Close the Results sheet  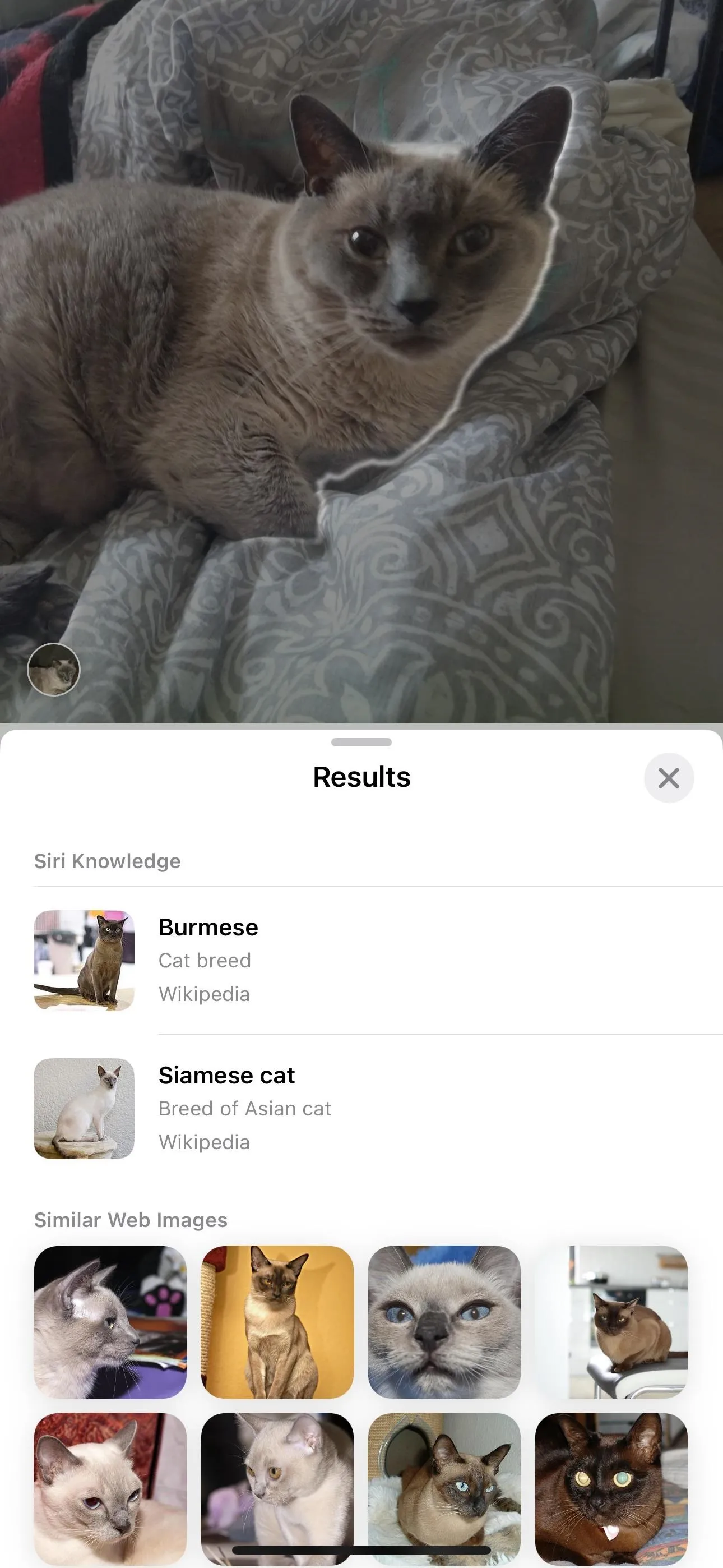(x=668, y=777)
